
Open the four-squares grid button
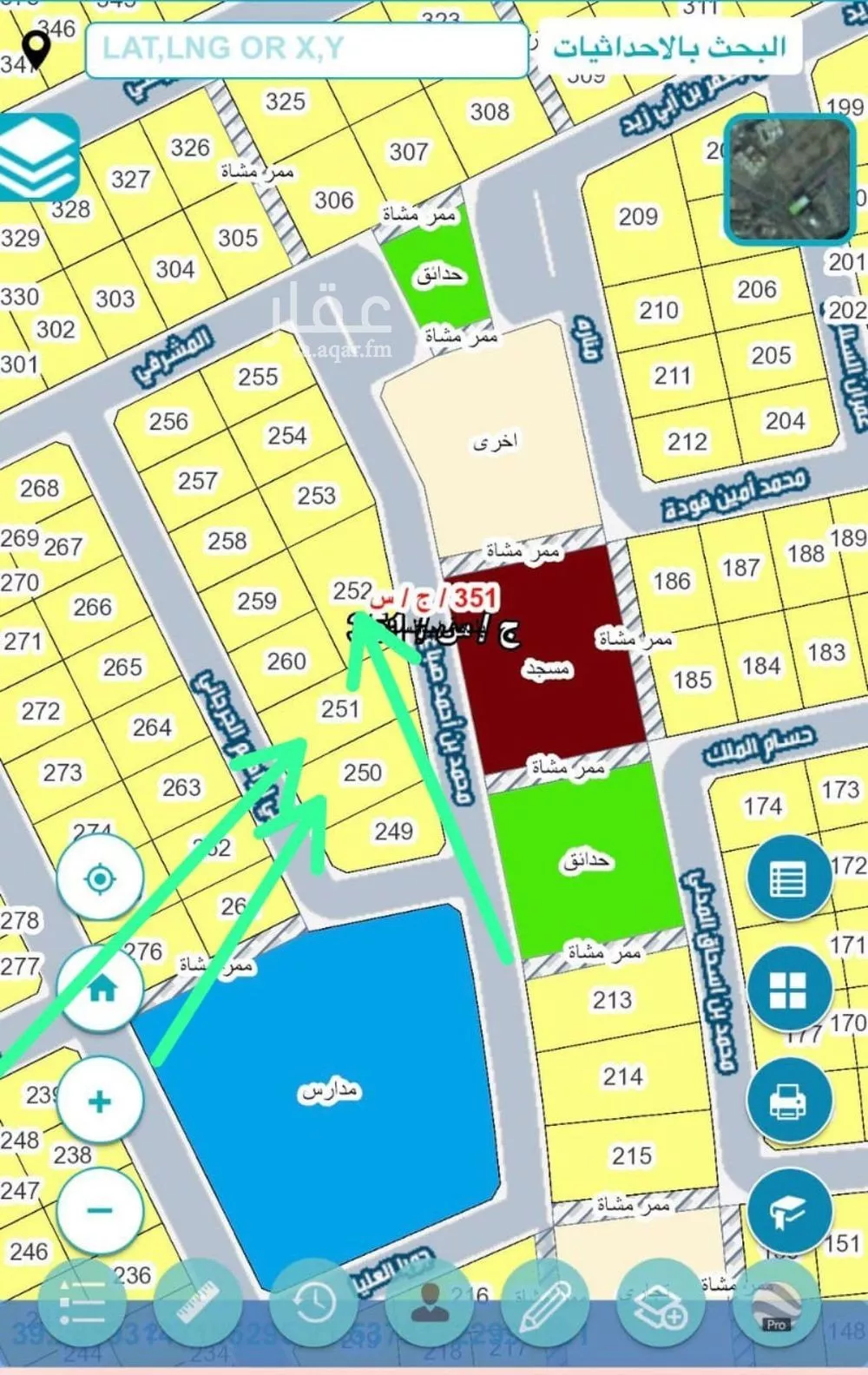[x=789, y=989]
